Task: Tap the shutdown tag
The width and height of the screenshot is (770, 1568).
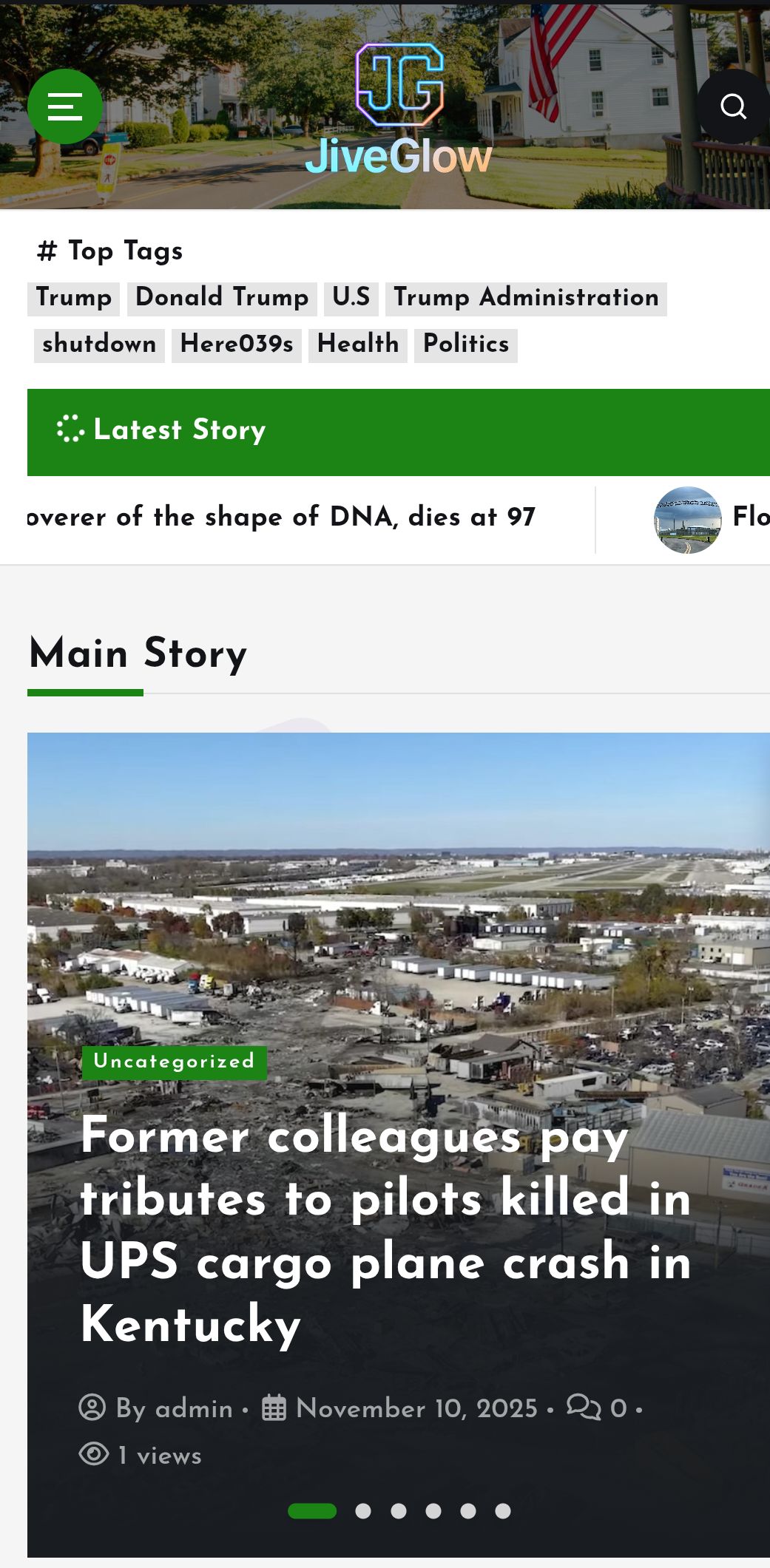Action: 99,345
